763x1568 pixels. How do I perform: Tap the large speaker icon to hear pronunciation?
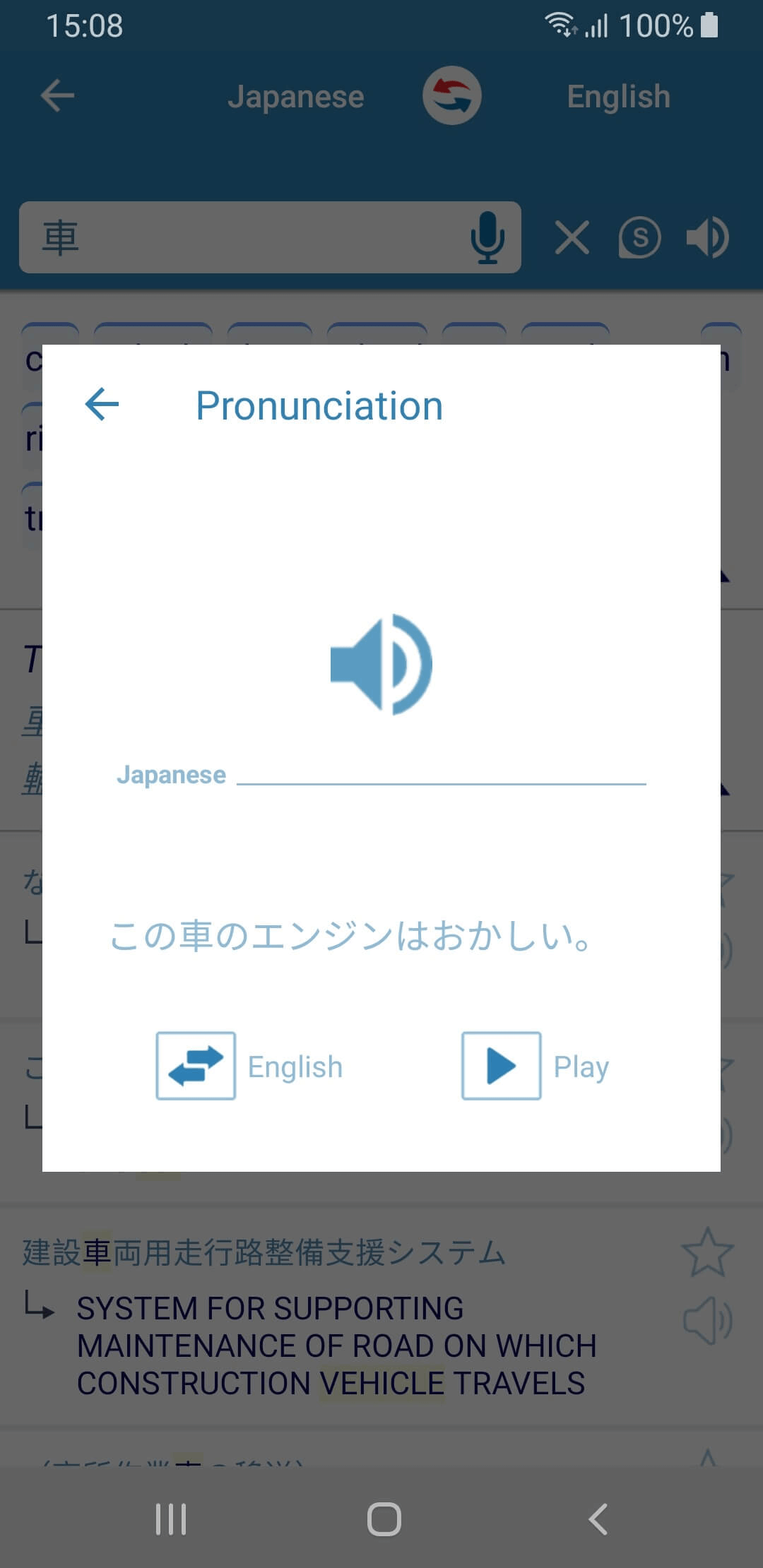[x=381, y=665]
